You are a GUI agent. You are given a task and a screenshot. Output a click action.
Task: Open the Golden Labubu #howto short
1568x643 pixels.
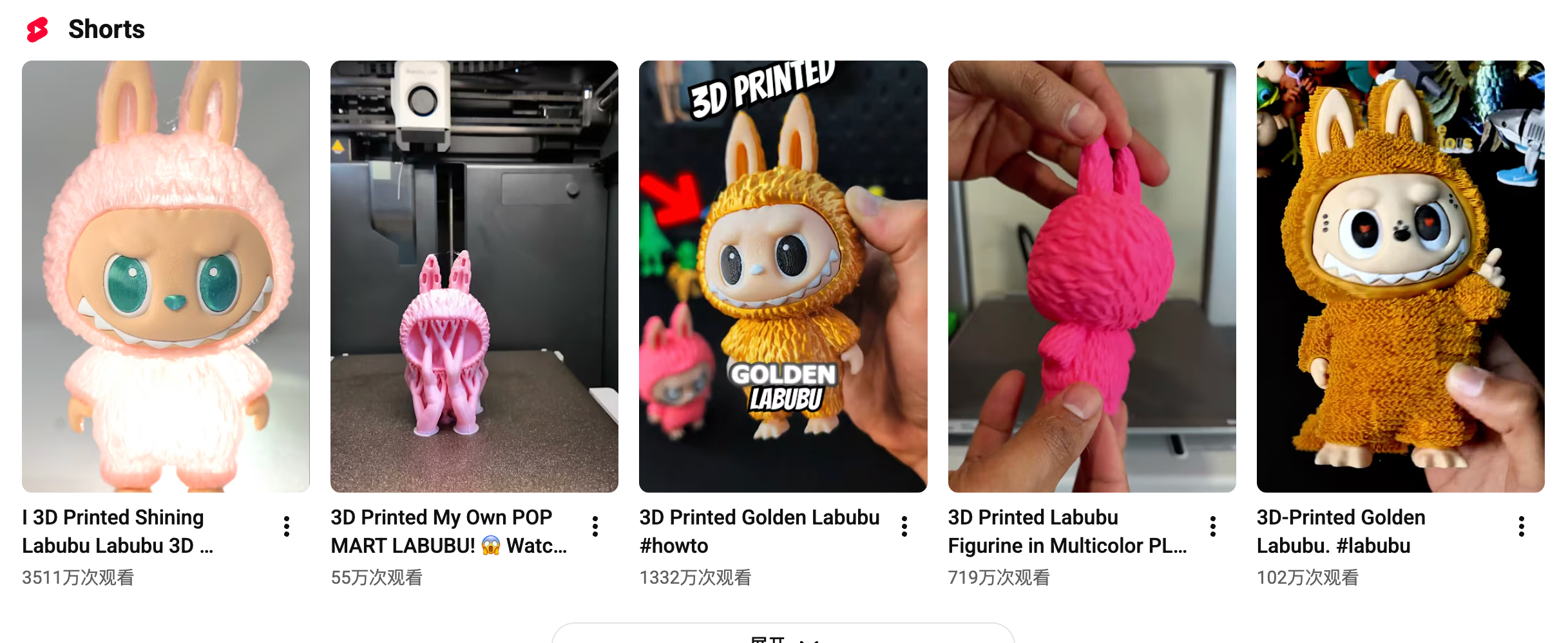pos(783,277)
